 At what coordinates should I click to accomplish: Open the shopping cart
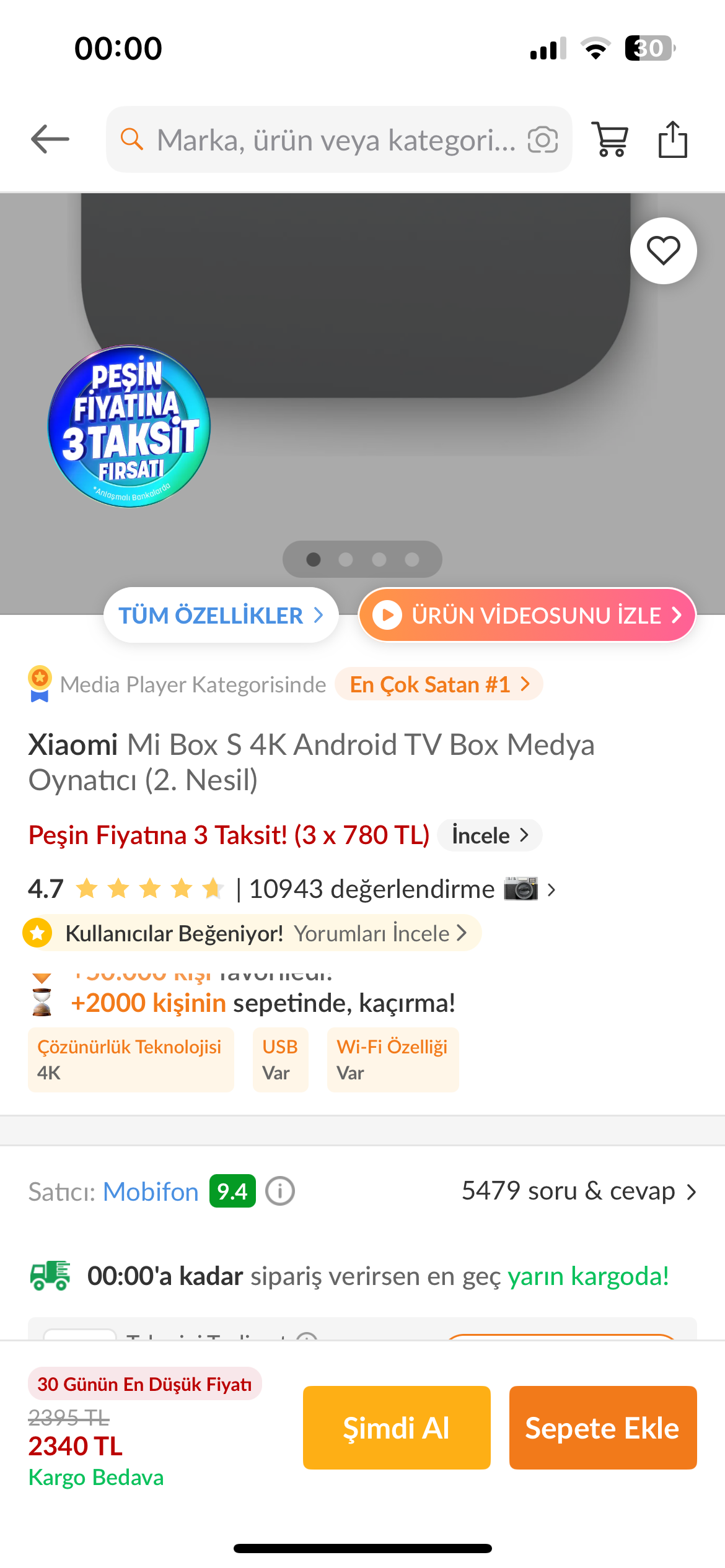[x=610, y=139]
